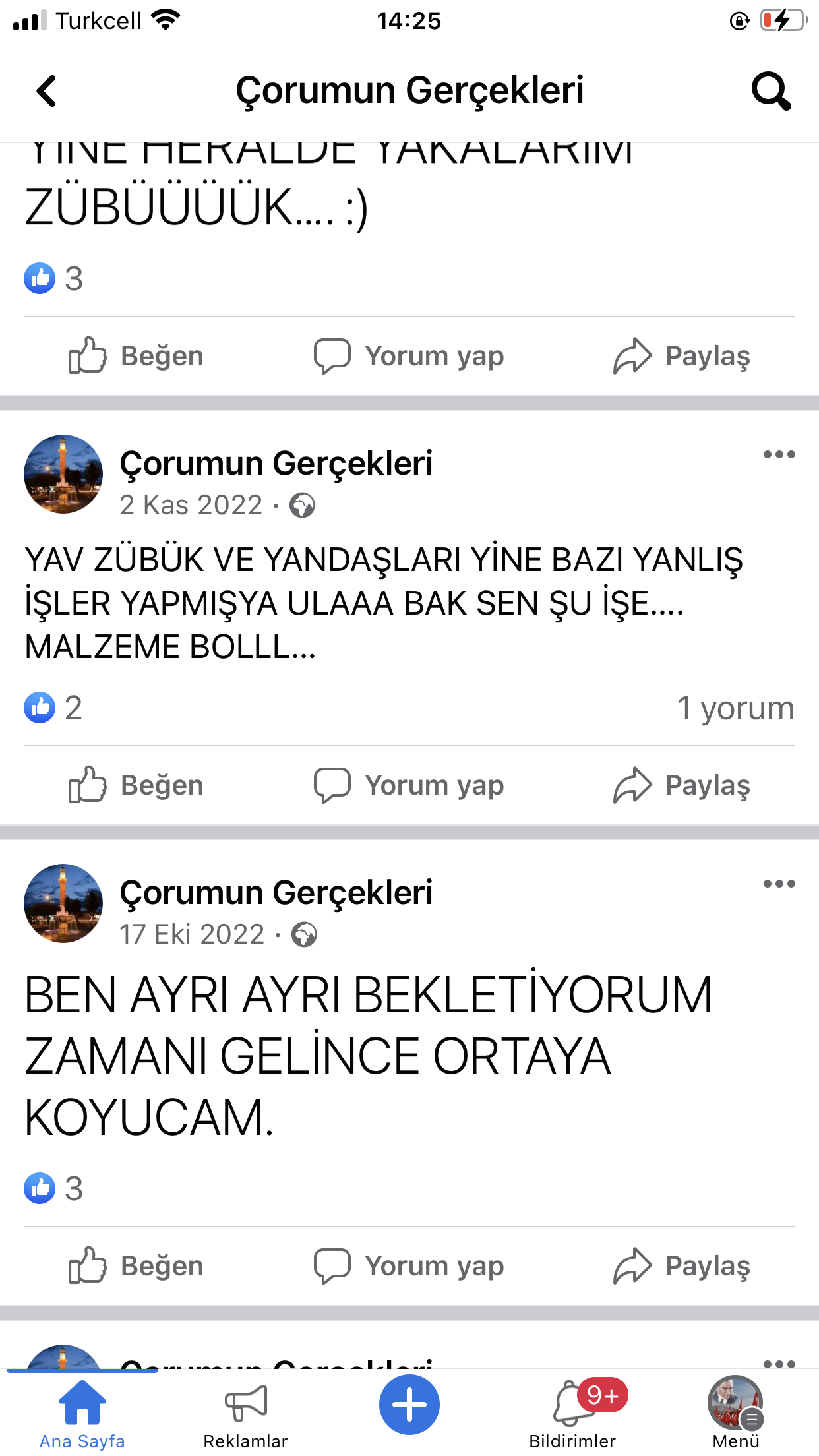Share the 2 Kas 2022 post
This screenshot has width=819, height=1456.
pyautogui.click(x=682, y=785)
